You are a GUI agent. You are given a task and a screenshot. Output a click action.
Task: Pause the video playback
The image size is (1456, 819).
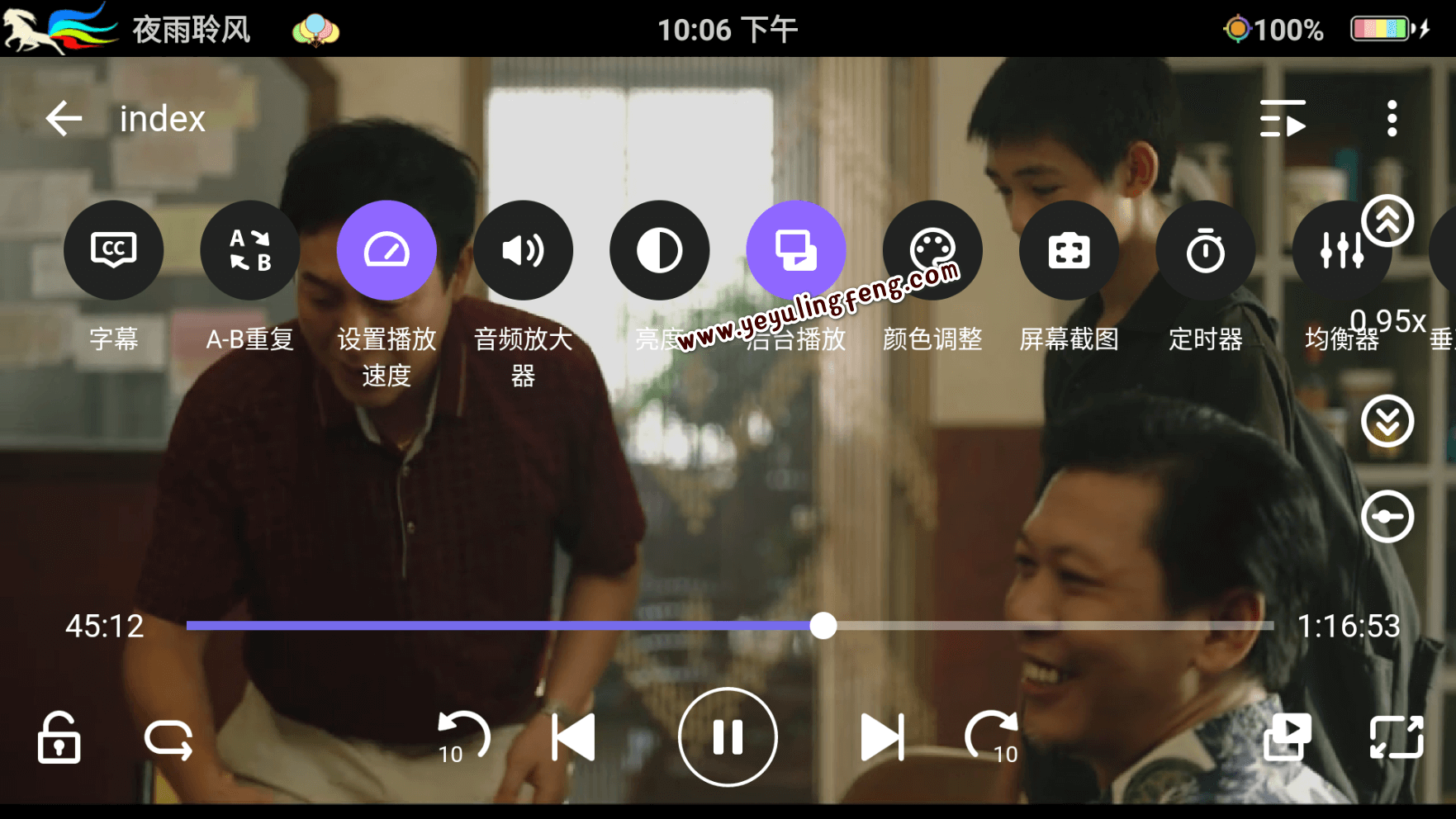tap(728, 737)
